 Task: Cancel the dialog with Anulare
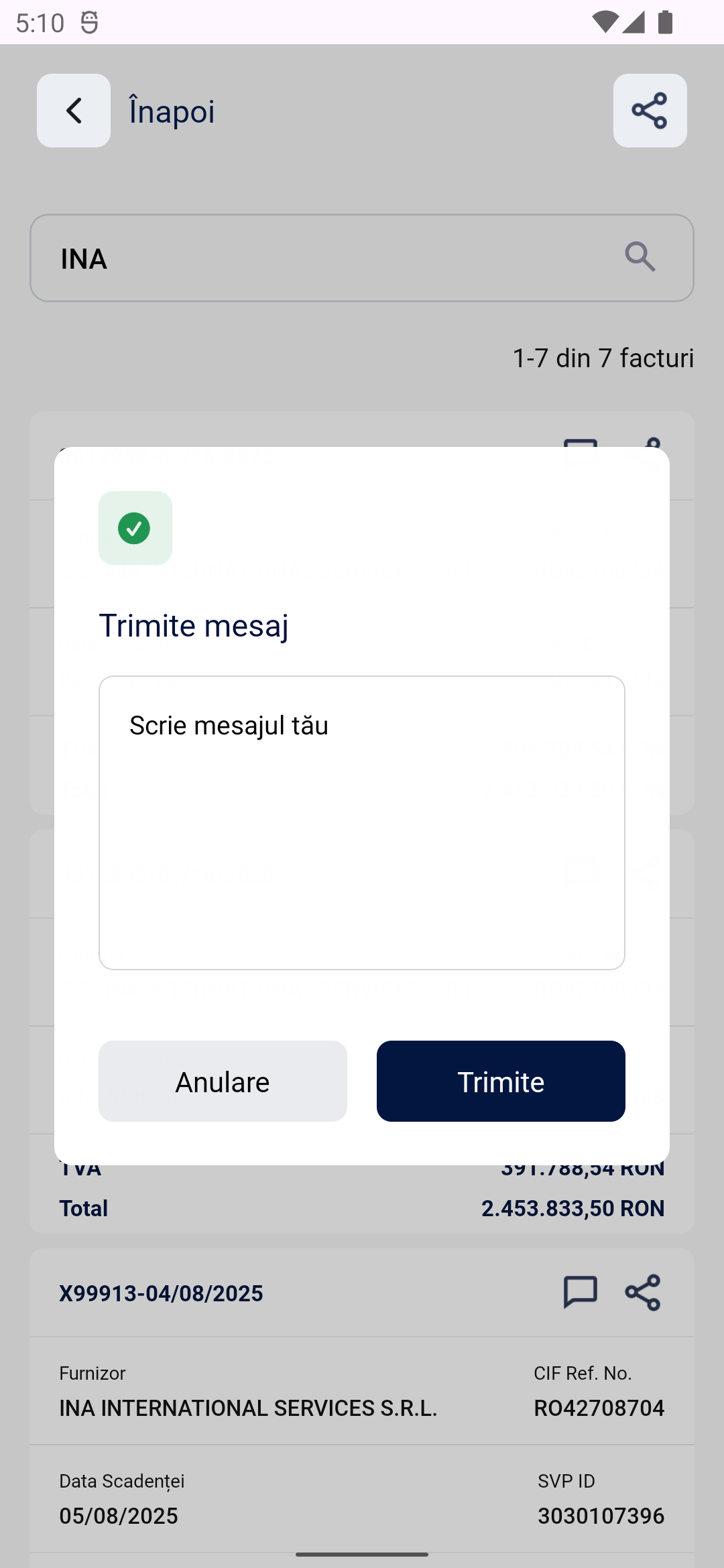click(223, 1081)
